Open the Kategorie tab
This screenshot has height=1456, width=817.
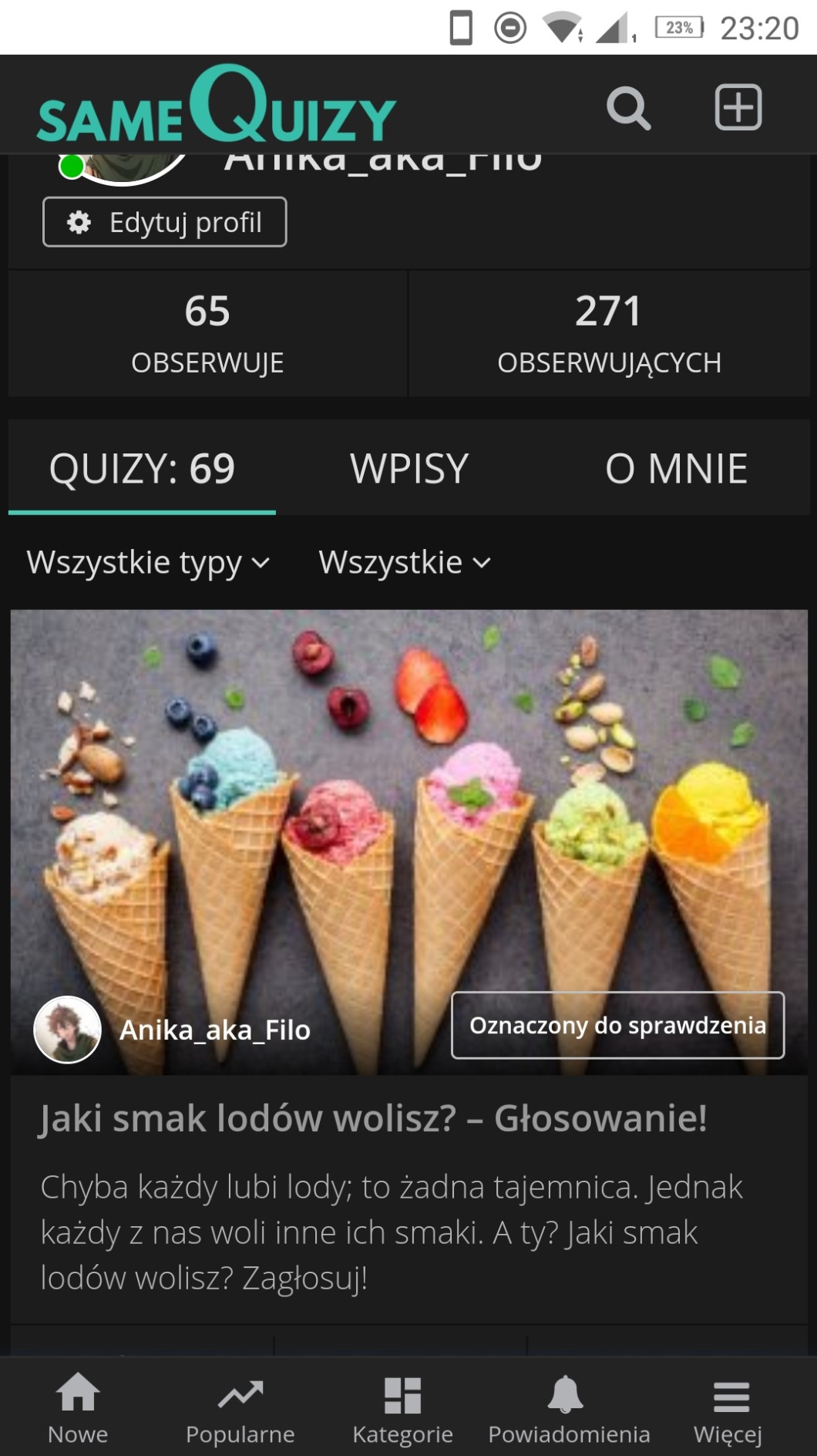click(x=402, y=1410)
